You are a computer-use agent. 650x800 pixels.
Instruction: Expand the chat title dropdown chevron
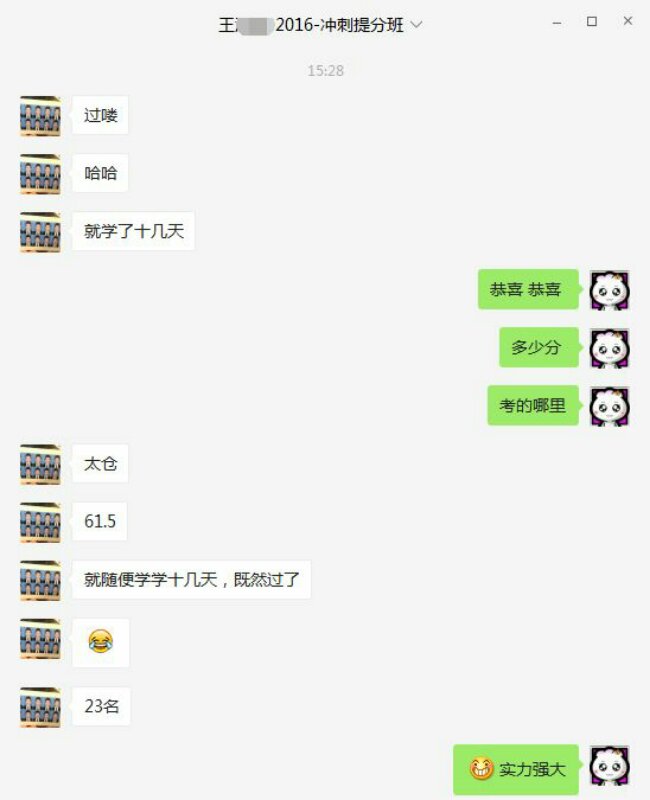[417, 25]
